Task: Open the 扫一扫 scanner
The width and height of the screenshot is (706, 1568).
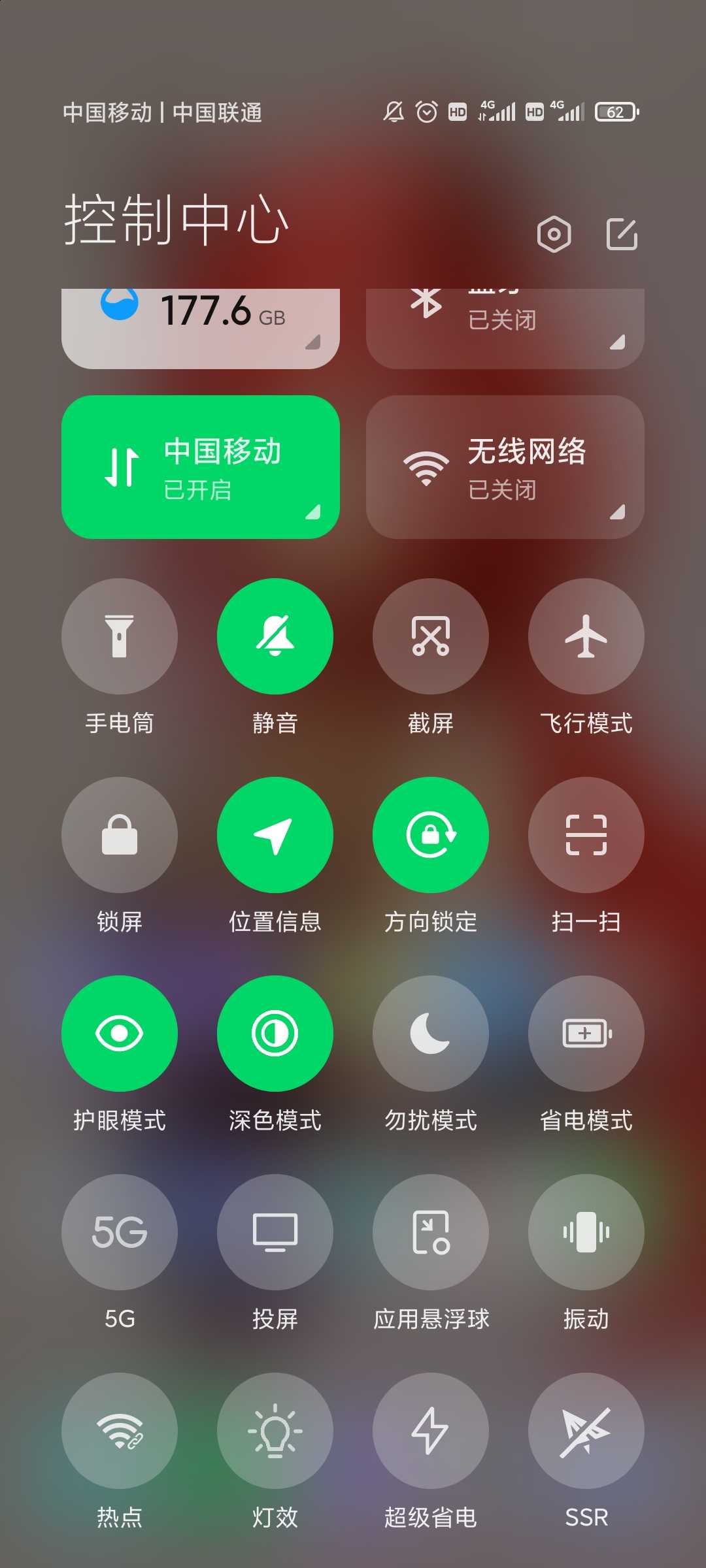Action: (586, 835)
